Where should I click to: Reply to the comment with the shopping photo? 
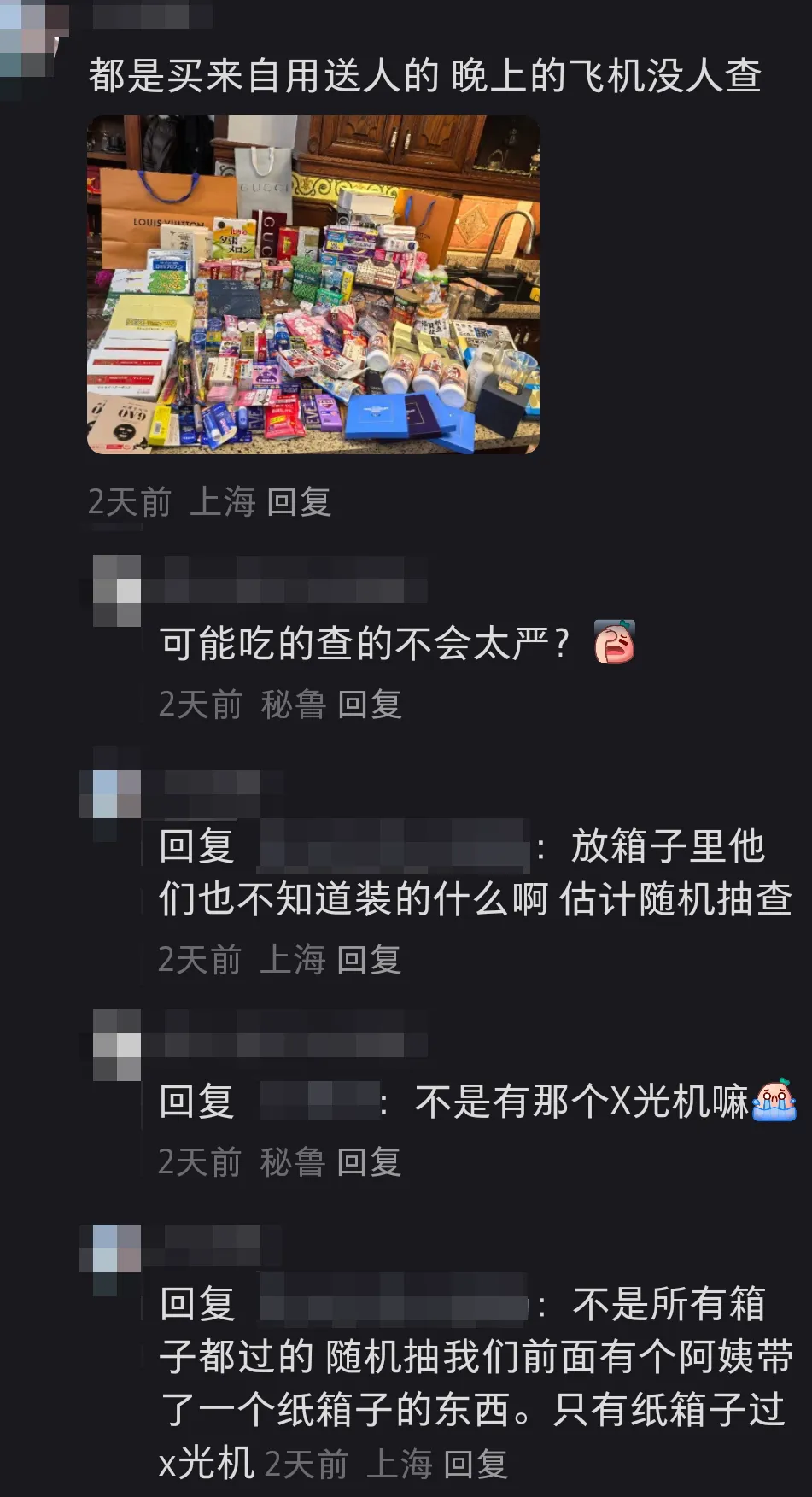[x=299, y=502]
